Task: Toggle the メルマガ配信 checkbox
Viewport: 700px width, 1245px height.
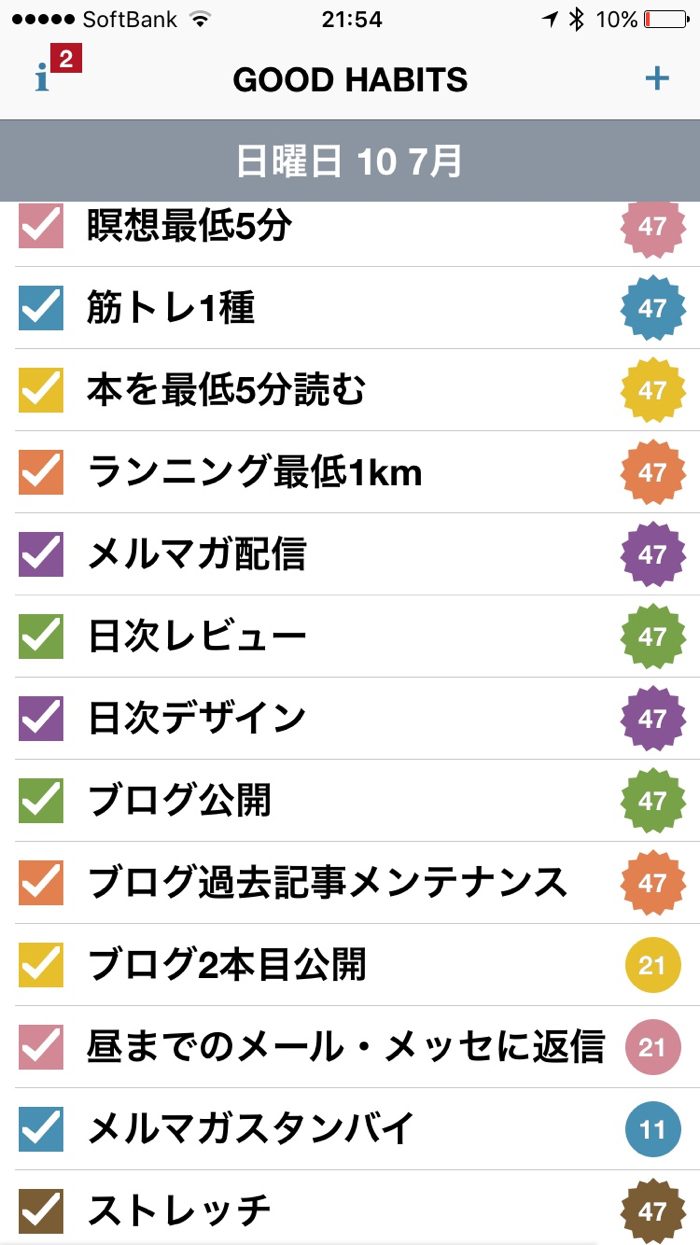Action: 41,554
